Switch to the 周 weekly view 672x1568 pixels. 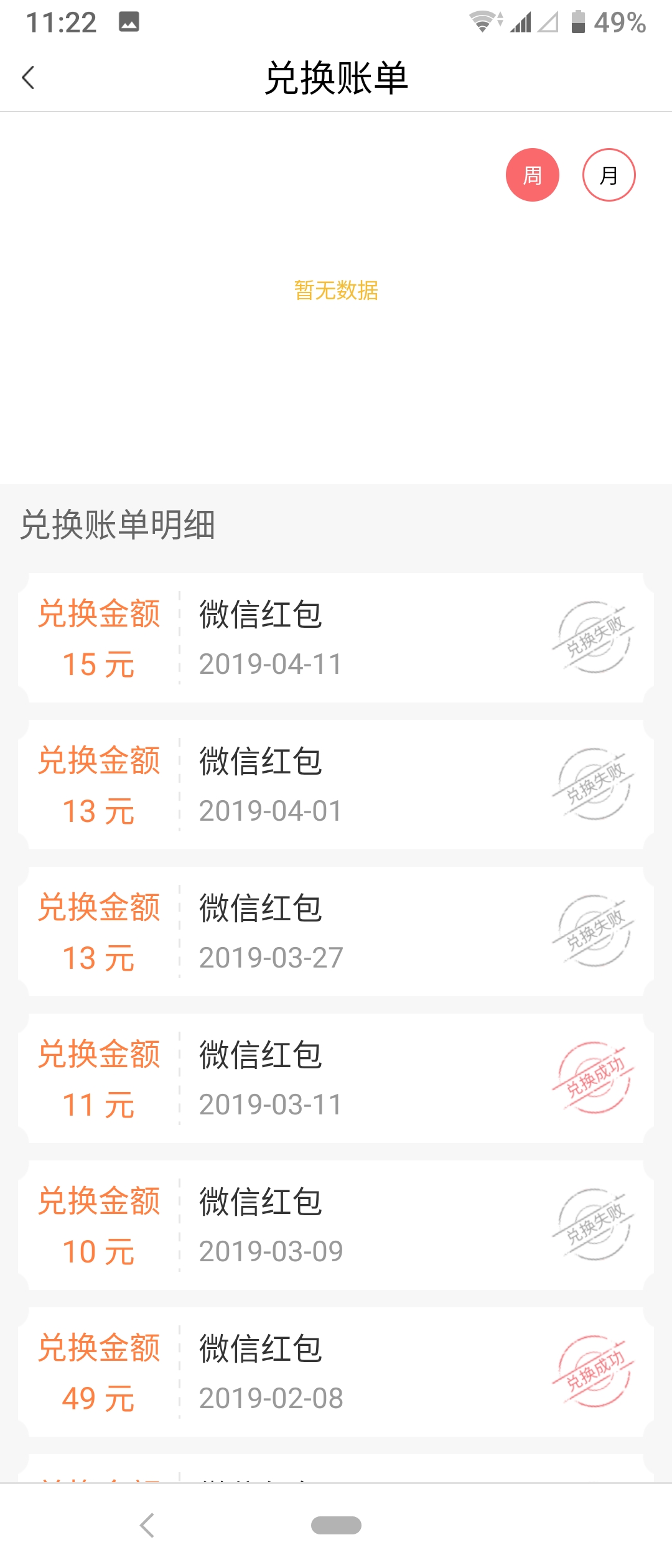pyautogui.click(x=532, y=175)
